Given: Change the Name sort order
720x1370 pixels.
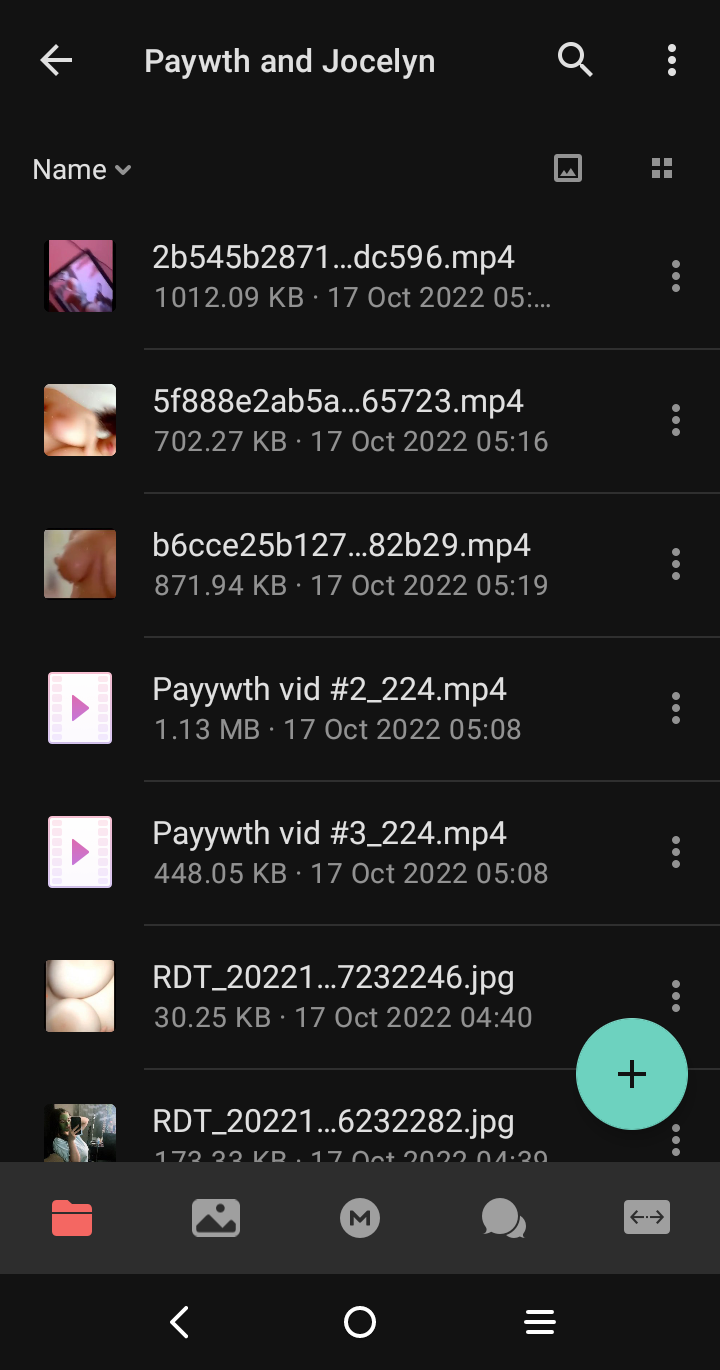Looking at the screenshot, I should click(82, 170).
